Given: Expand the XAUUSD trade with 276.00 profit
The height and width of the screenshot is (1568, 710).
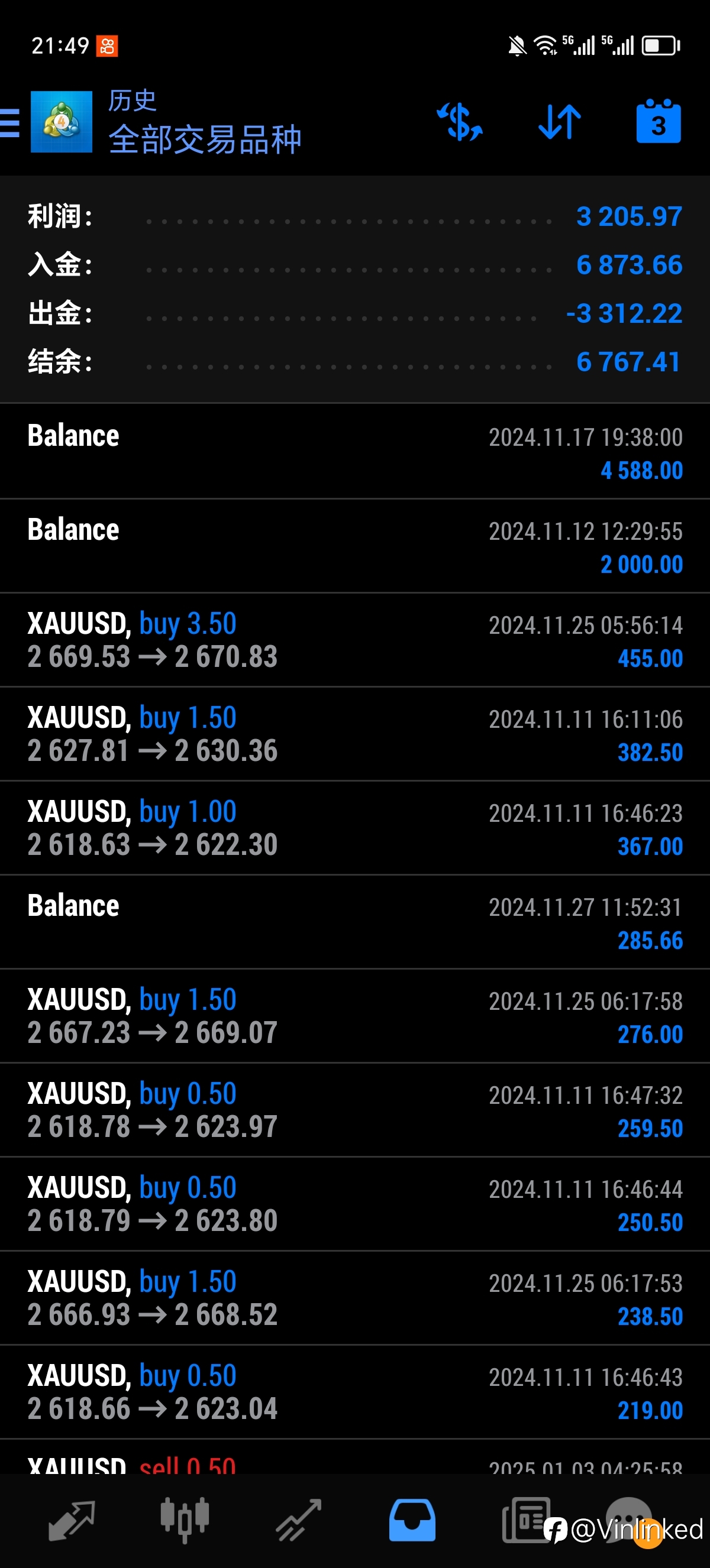Looking at the screenshot, I should coord(355,1016).
